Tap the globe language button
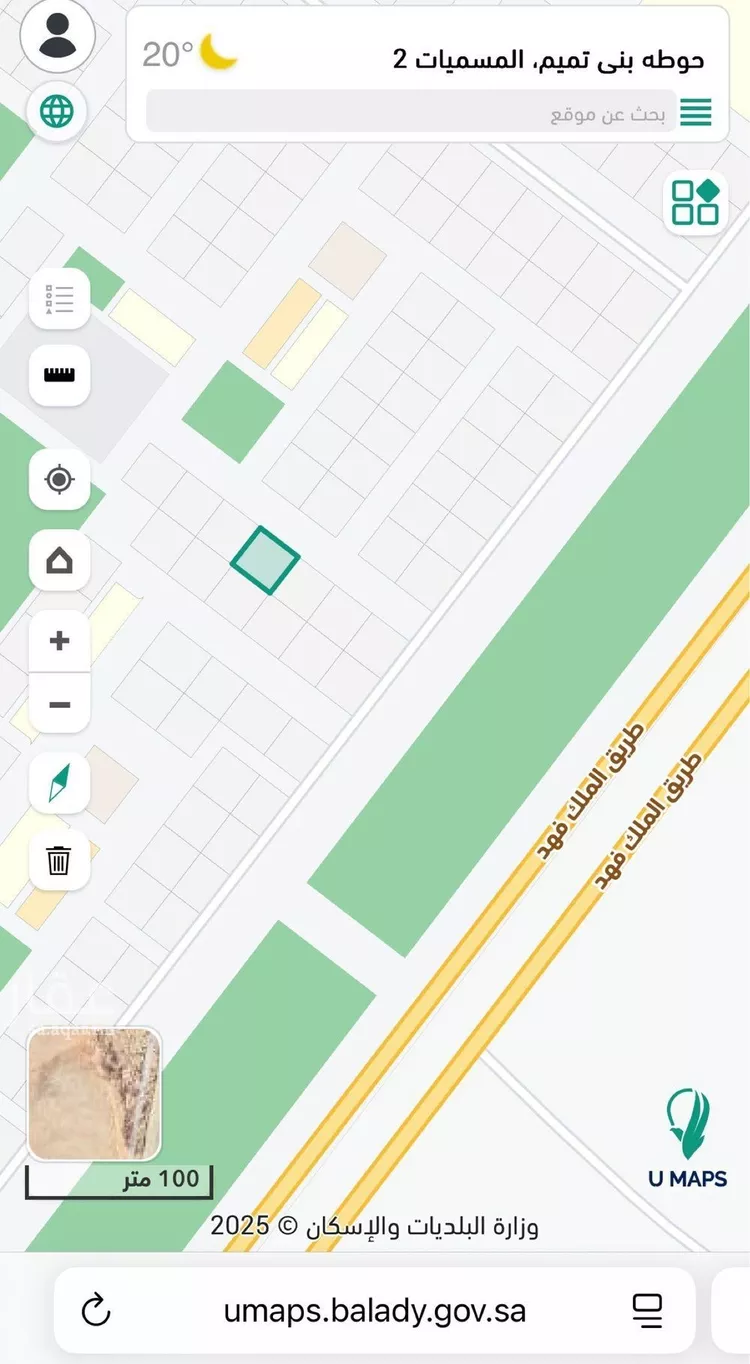This screenshot has width=750, height=1364. 57,110
